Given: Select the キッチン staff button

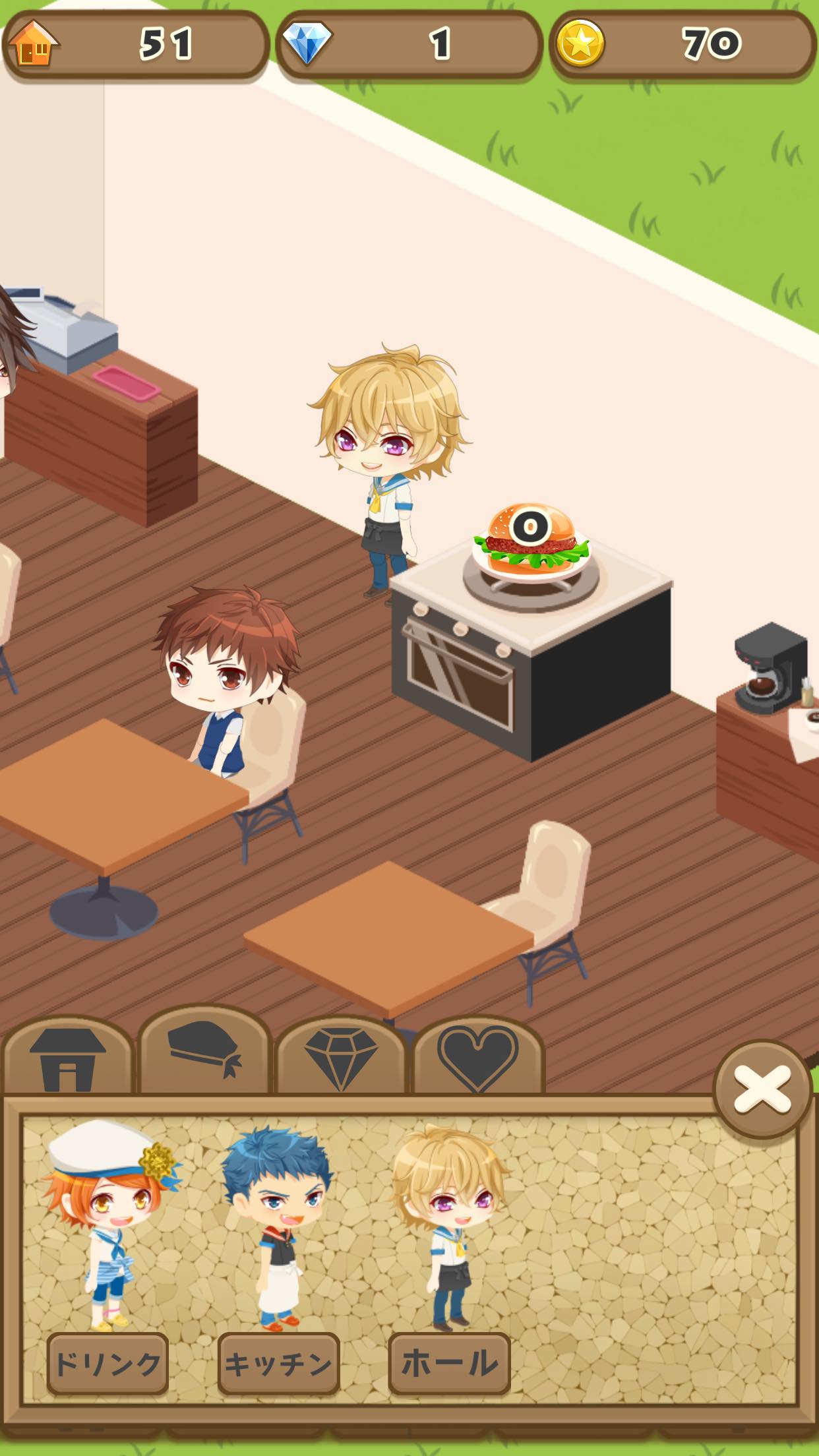Looking at the screenshot, I should 279,1363.
